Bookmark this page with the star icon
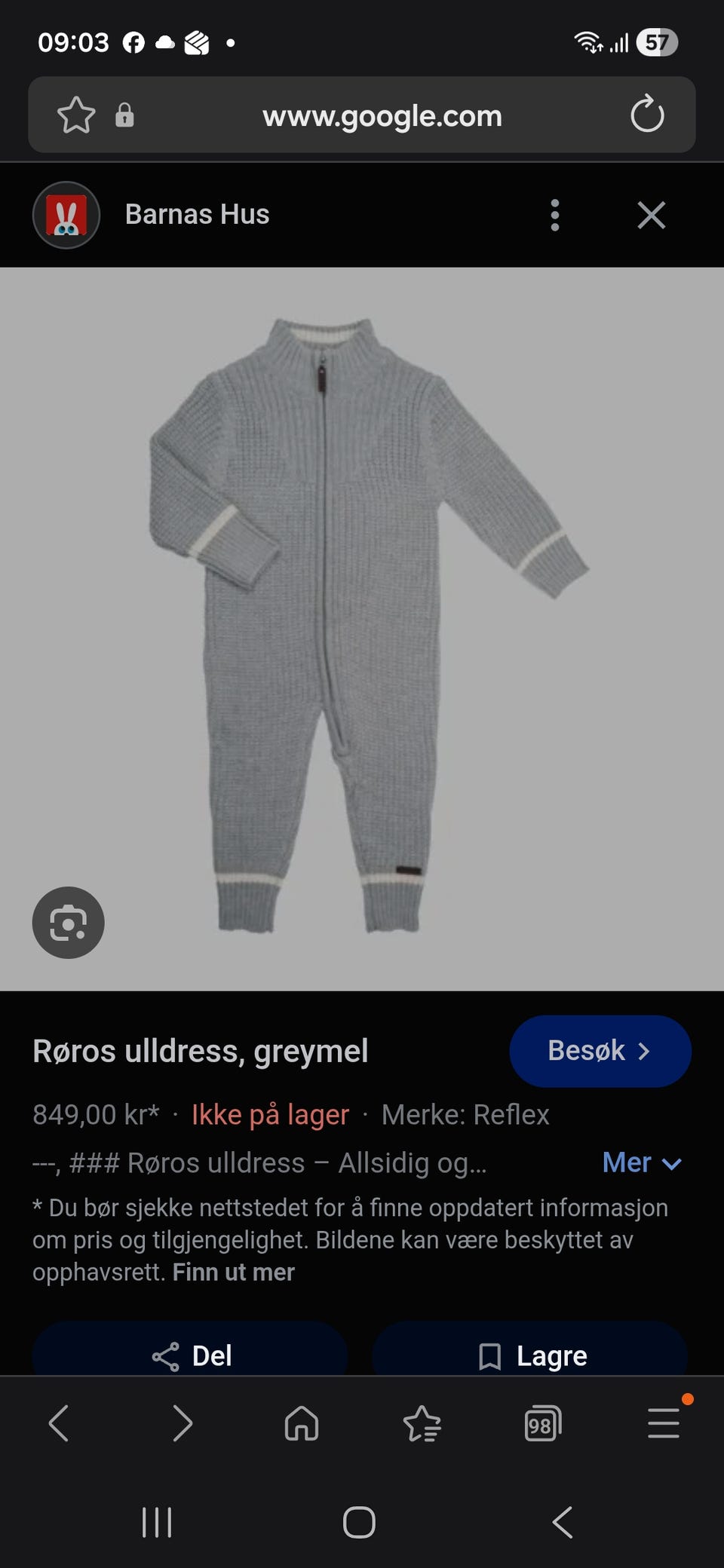724x1568 pixels. click(x=76, y=115)
